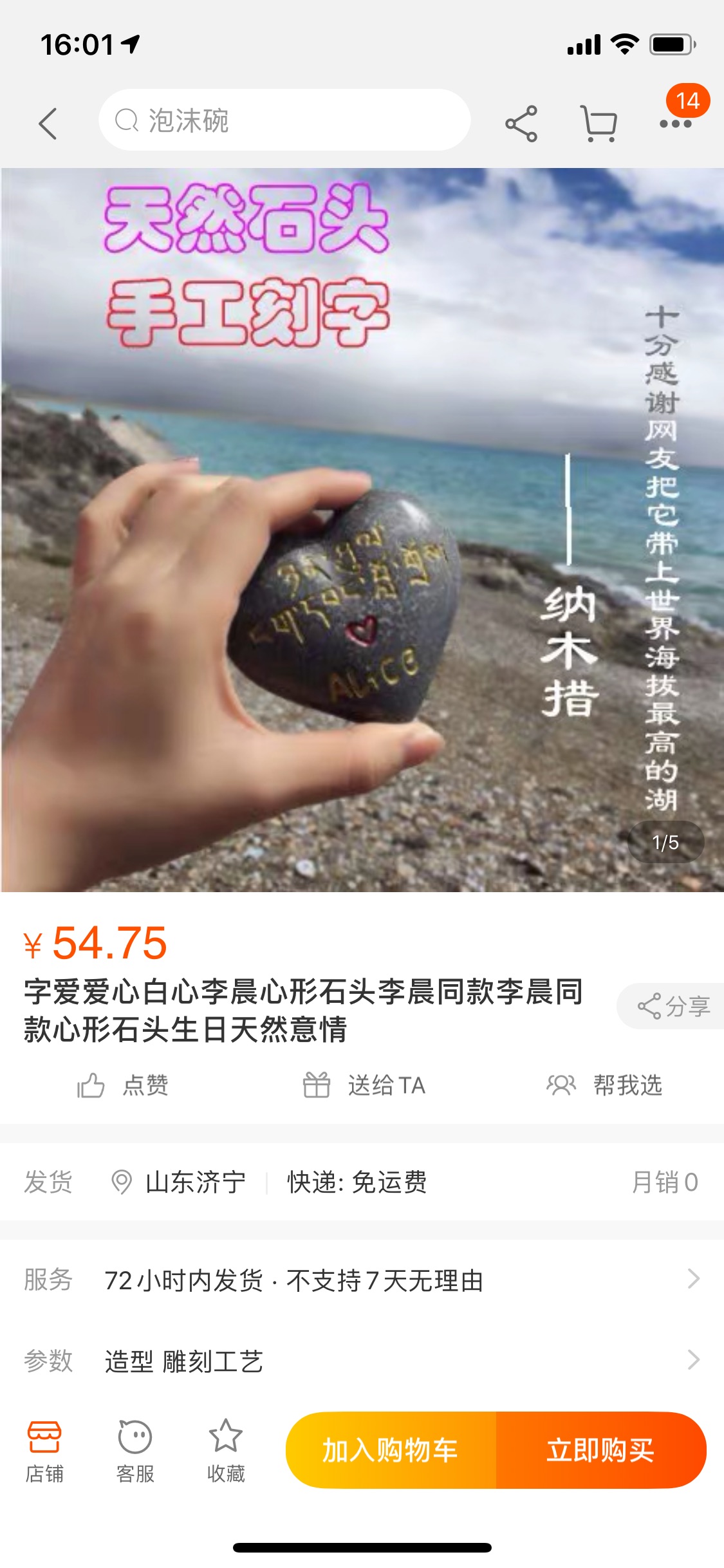Expand the 参数 specifications row
This screenshot has height=1568, width=724.
point(362,1361)
